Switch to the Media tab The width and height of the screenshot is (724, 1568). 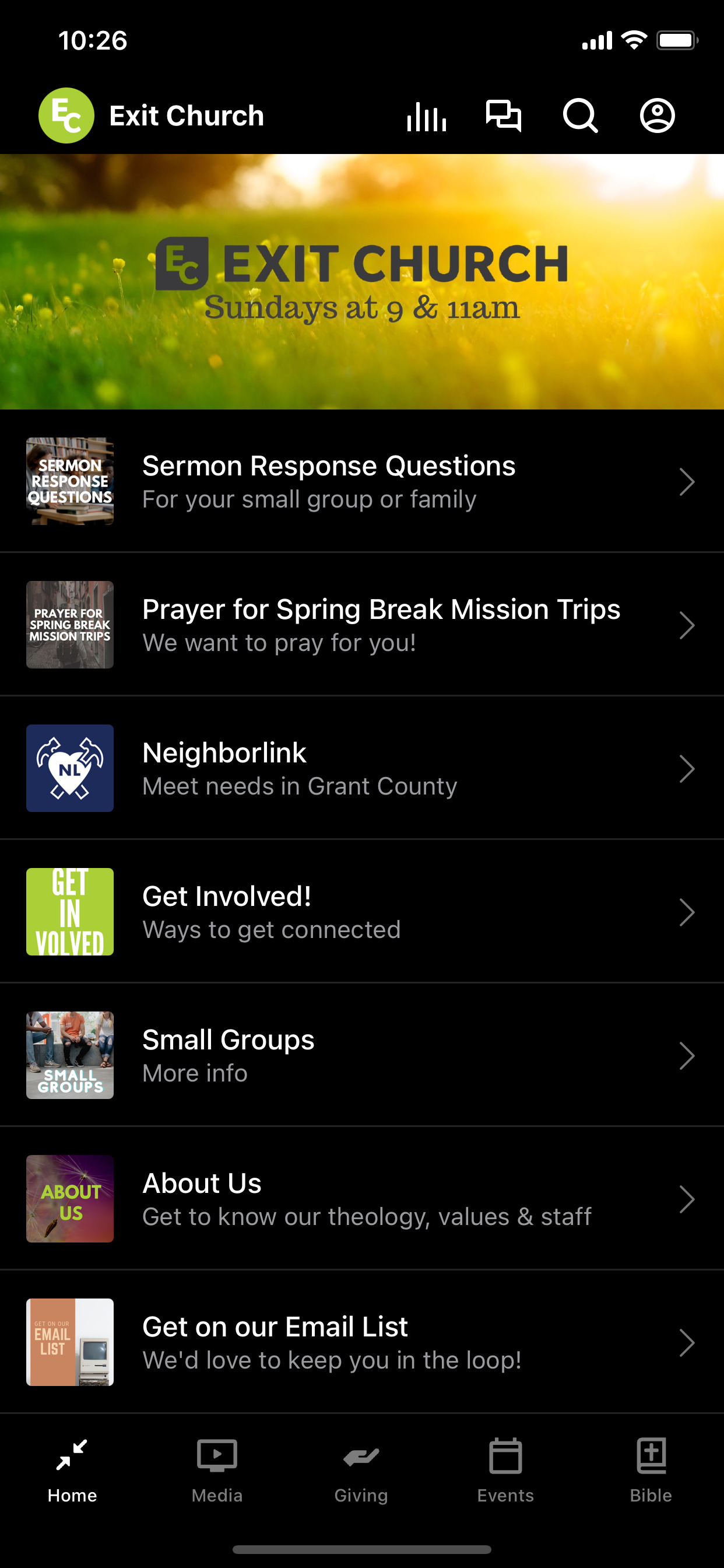pyautogui.click(x=217, y=1470)
